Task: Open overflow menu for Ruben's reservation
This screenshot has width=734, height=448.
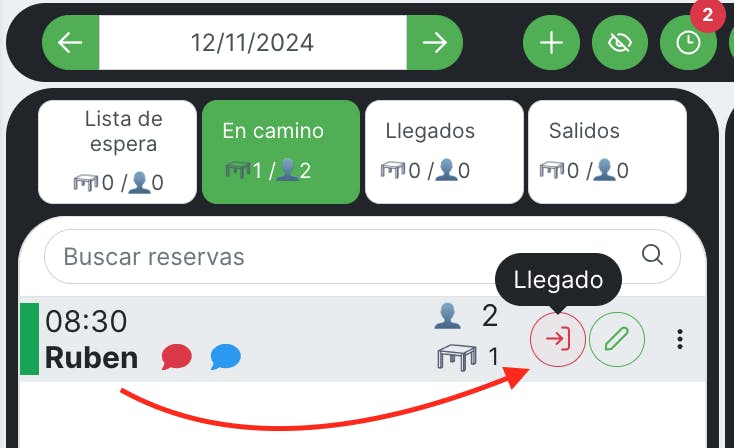Action: [x=680, y=339]
